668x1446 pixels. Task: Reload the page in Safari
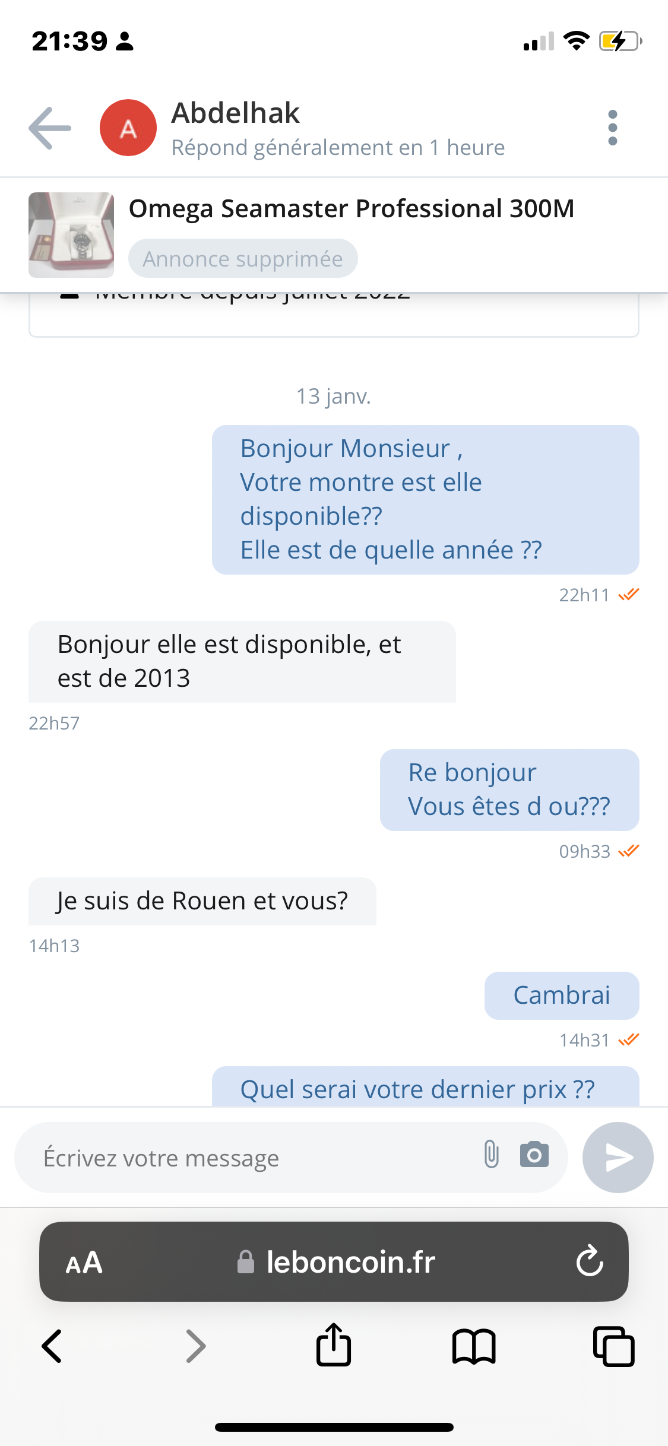click(590, 1261)
